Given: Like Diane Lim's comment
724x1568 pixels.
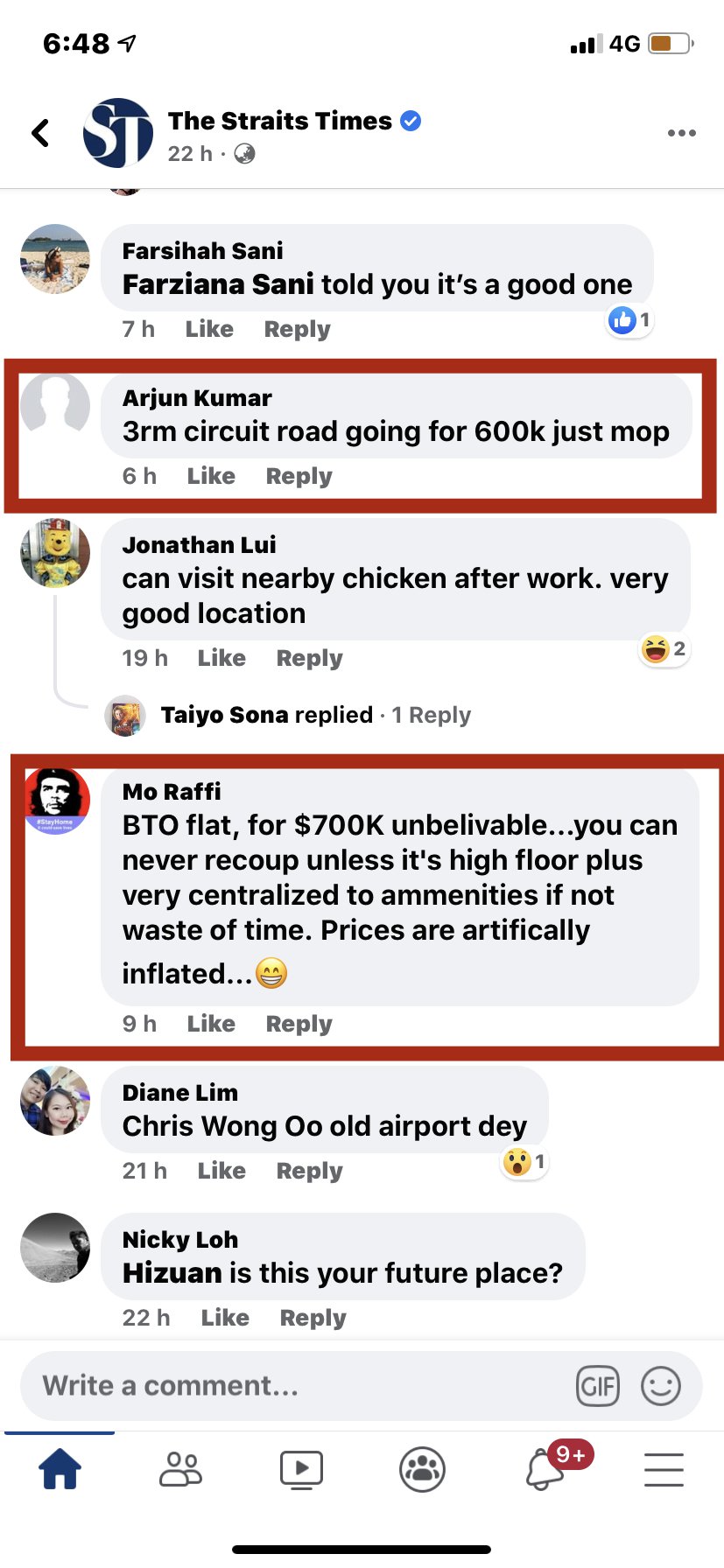Looking at the screenshot, I should click(221, 1171).
